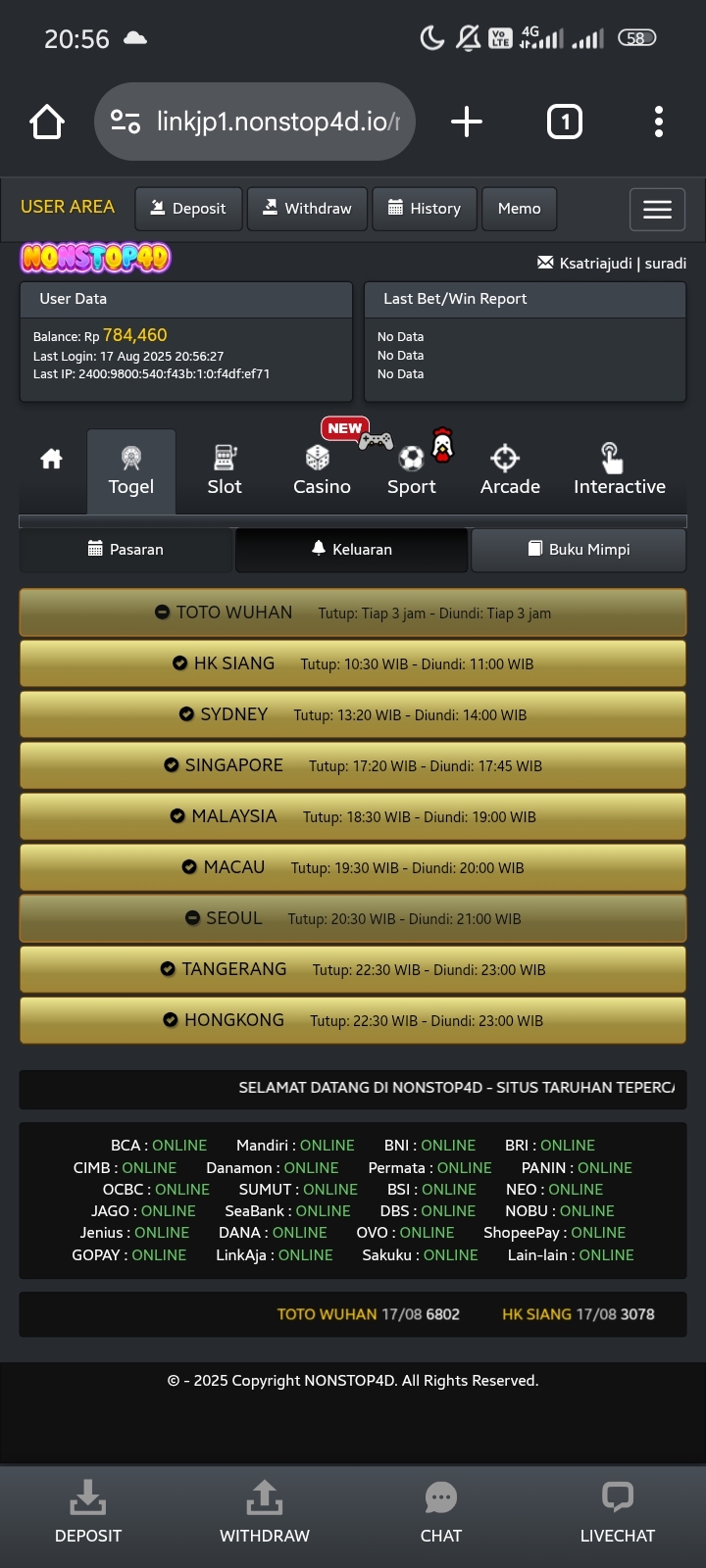Switch to the Sport category

(412, 471)
